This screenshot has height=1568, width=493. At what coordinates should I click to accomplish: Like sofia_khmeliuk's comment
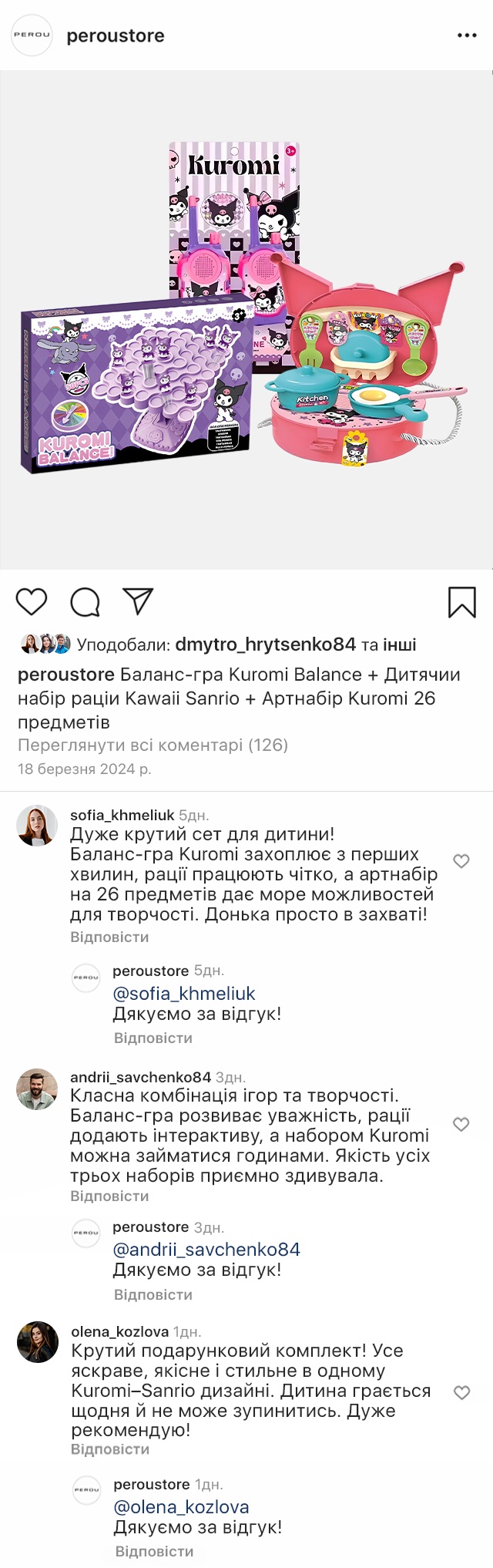tap(461, 861)
